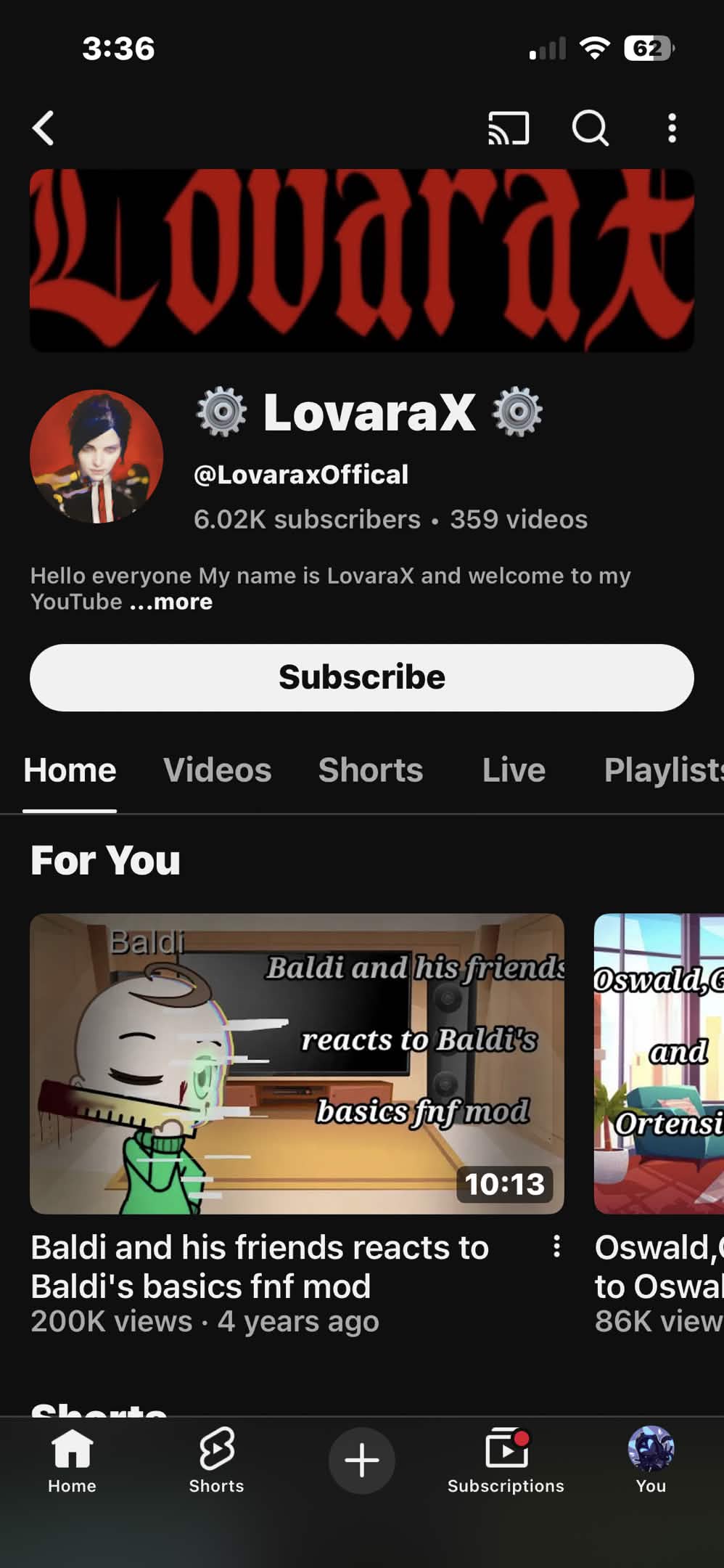Viewport: 724px width, 1568px height.
Task: Open Shorts from the bottom navigation
Action: pos(216,1461)
